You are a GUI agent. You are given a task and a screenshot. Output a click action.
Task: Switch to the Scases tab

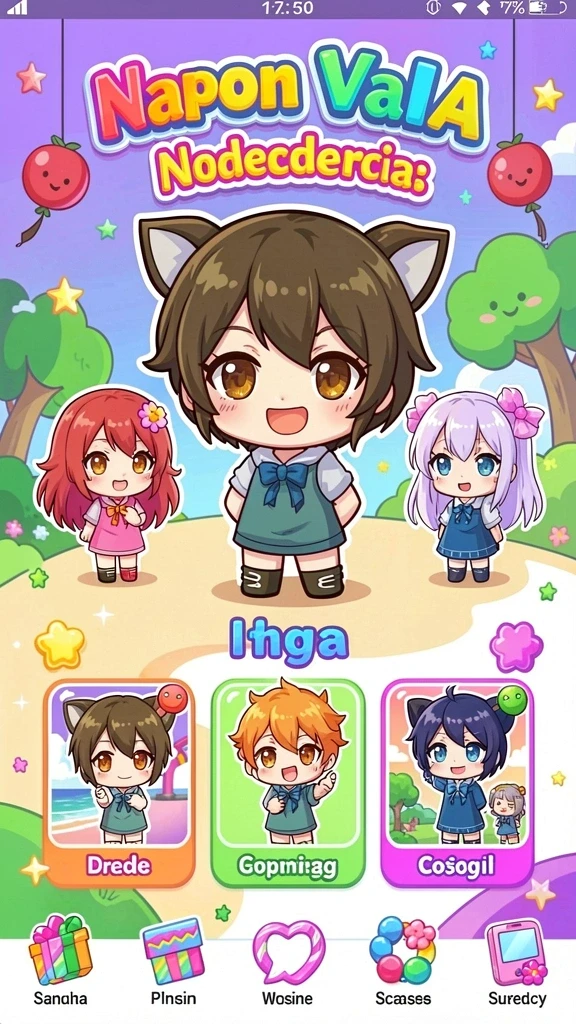tap(403, 961)
